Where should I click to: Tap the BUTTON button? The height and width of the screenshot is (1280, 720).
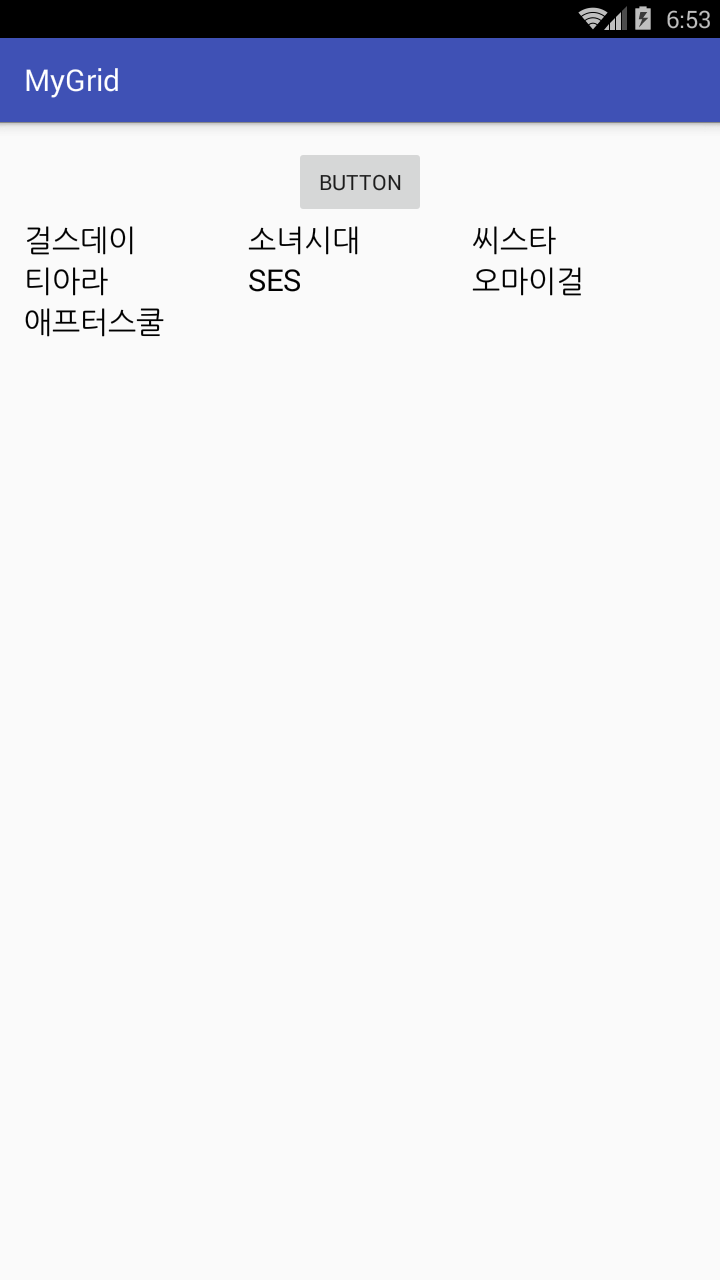[x=360, y=182]
